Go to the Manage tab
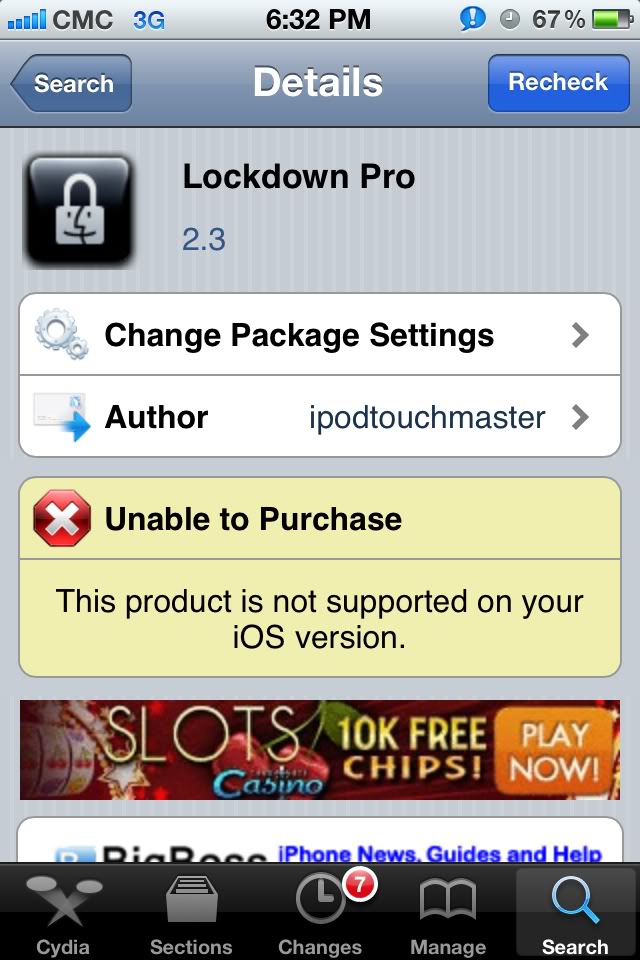Viewport: 640px width, 960px height. point(447,913)
